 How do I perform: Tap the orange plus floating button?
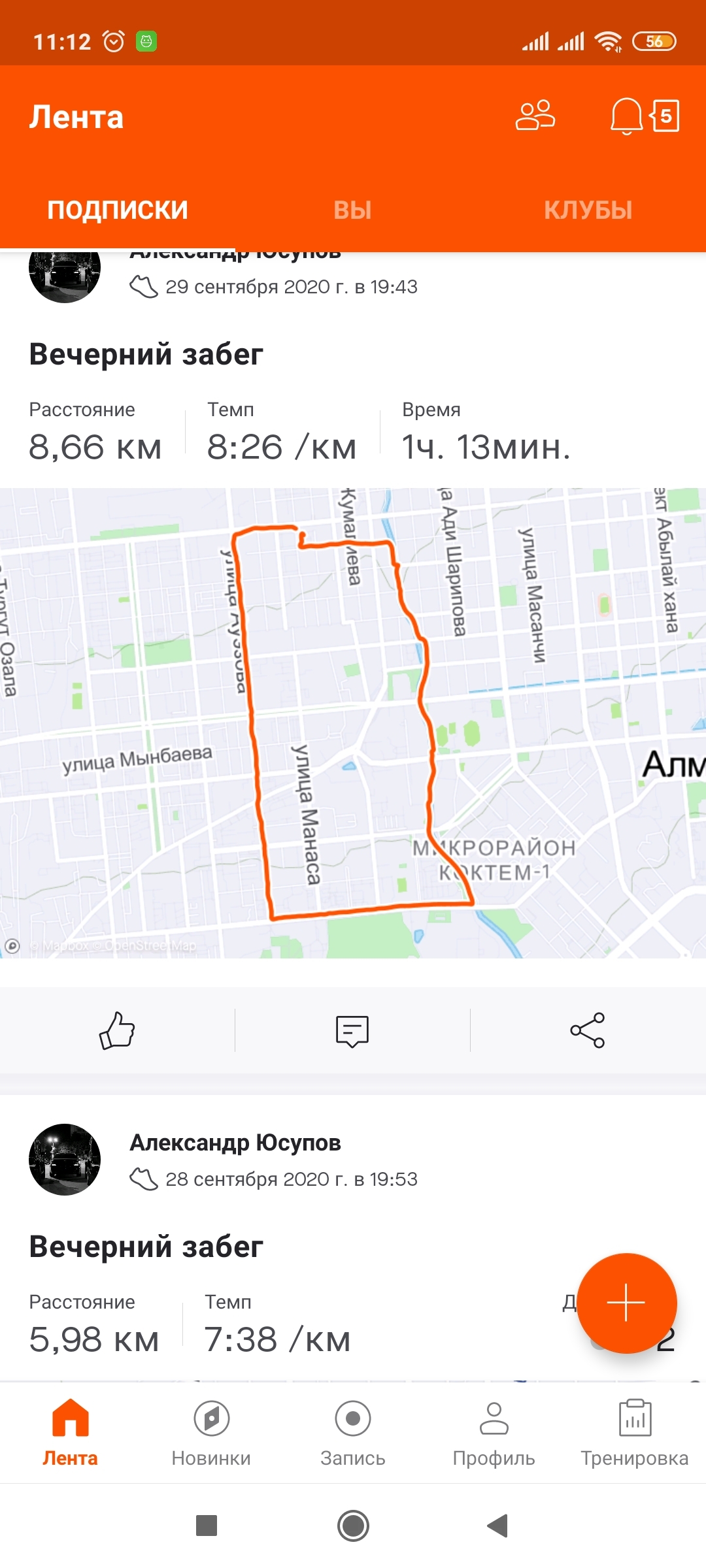[626, 1303]
